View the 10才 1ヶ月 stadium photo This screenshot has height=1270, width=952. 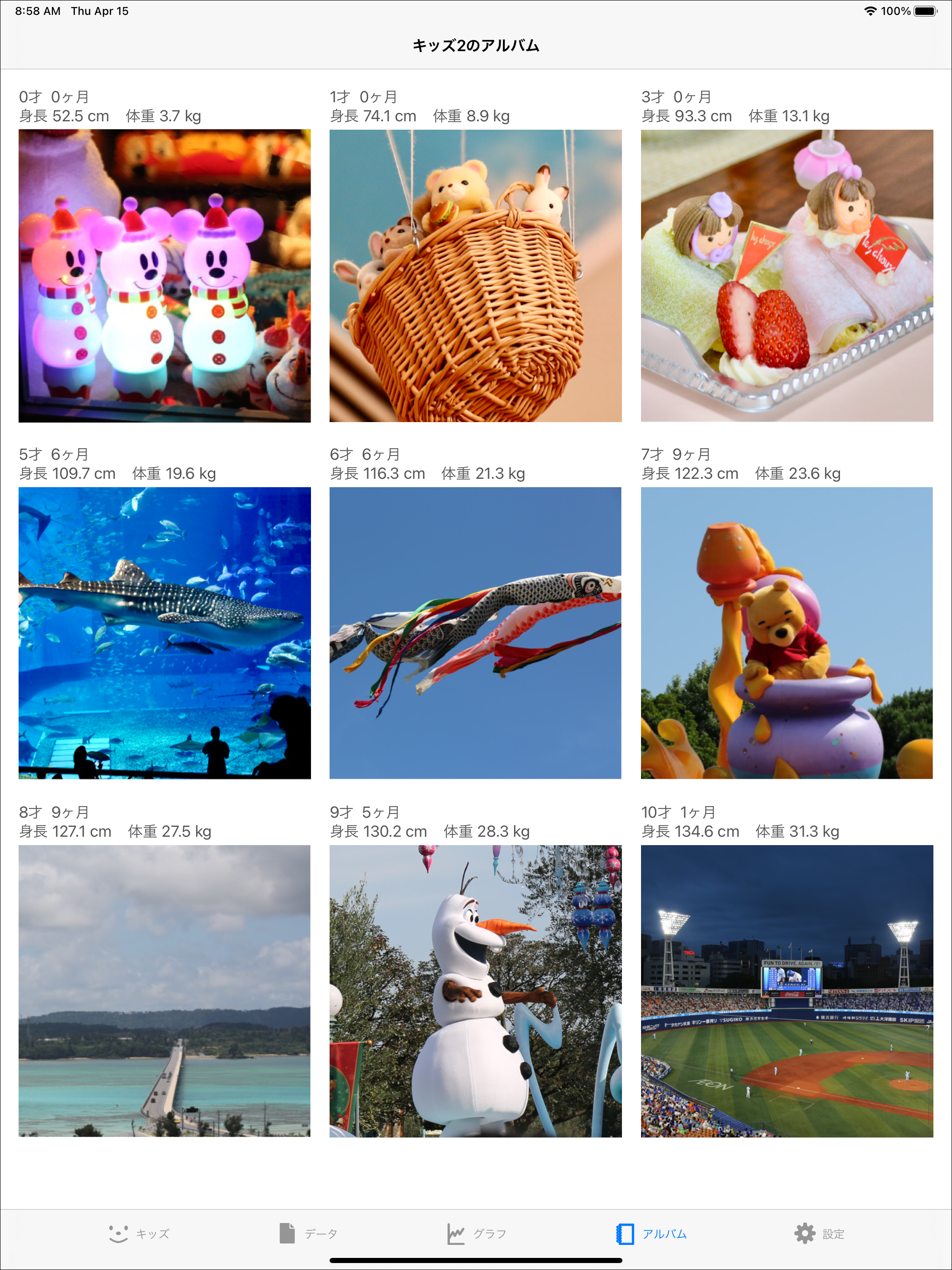[787, 991]
